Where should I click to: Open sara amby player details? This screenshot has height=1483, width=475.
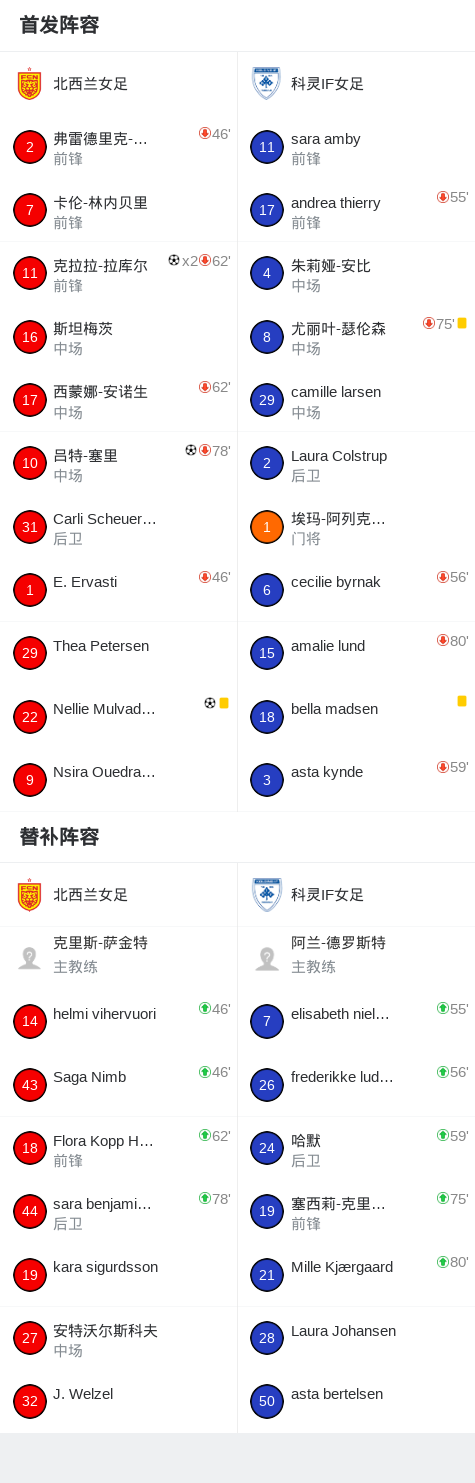(356, 147)
